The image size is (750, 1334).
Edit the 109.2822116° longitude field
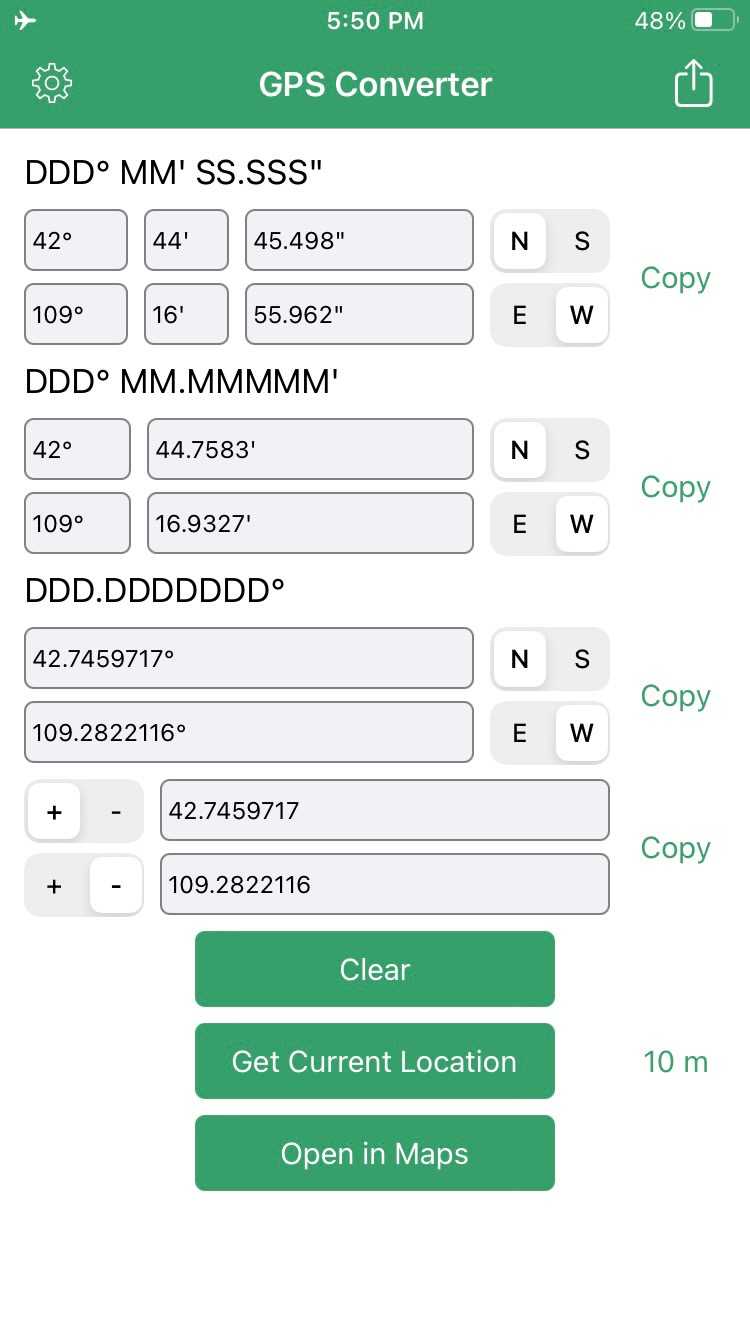coord(249,732)
